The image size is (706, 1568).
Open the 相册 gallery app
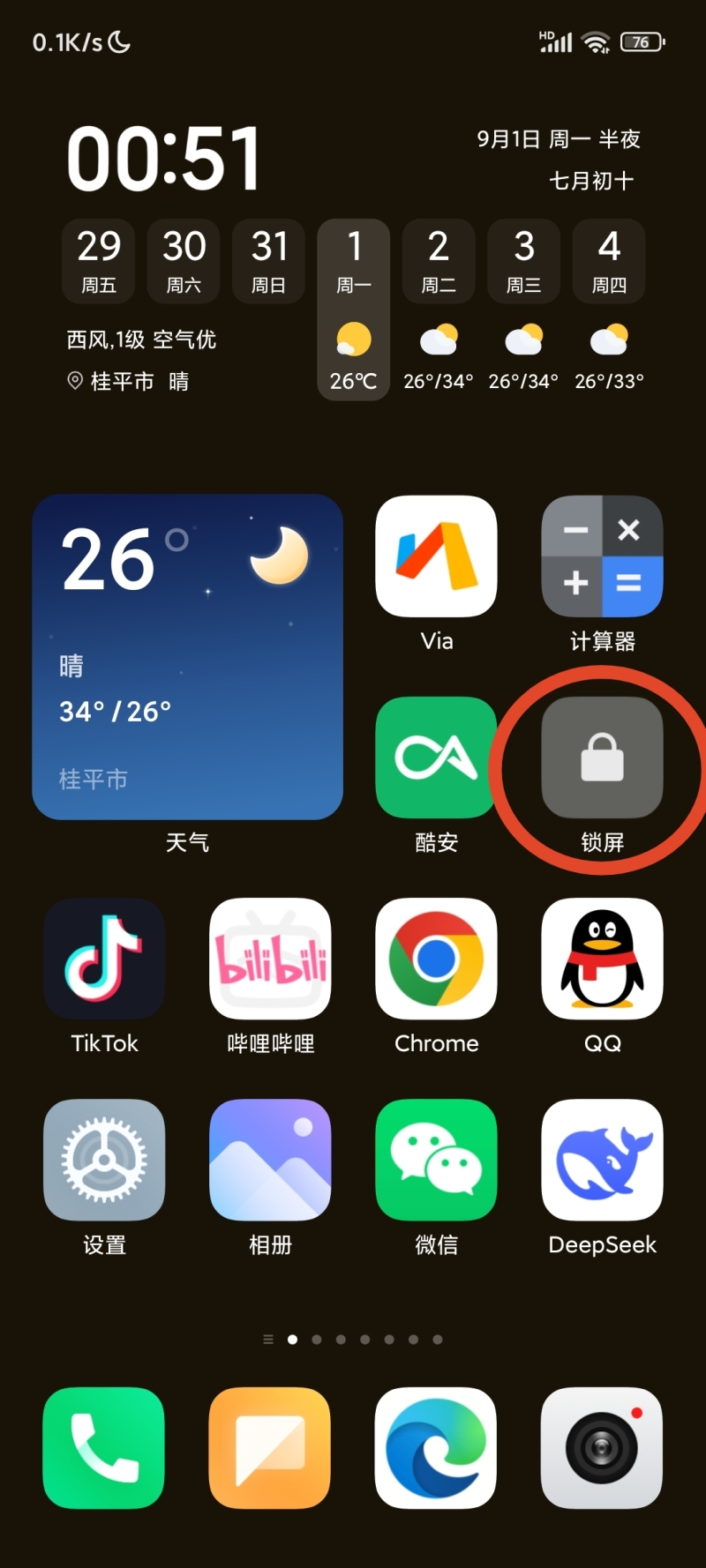pos(270,1160)
